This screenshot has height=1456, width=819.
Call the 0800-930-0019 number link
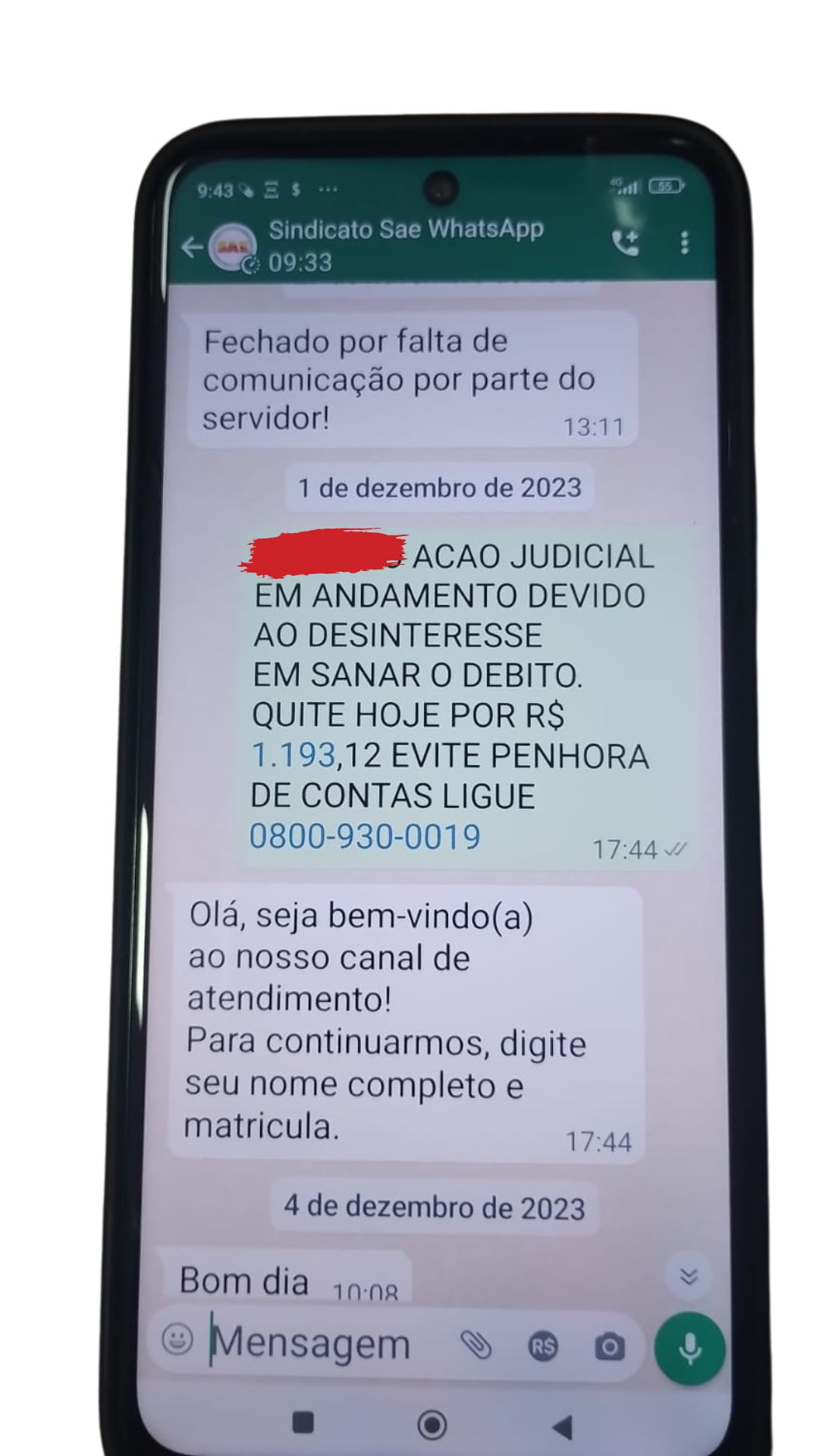click(365, 836)
